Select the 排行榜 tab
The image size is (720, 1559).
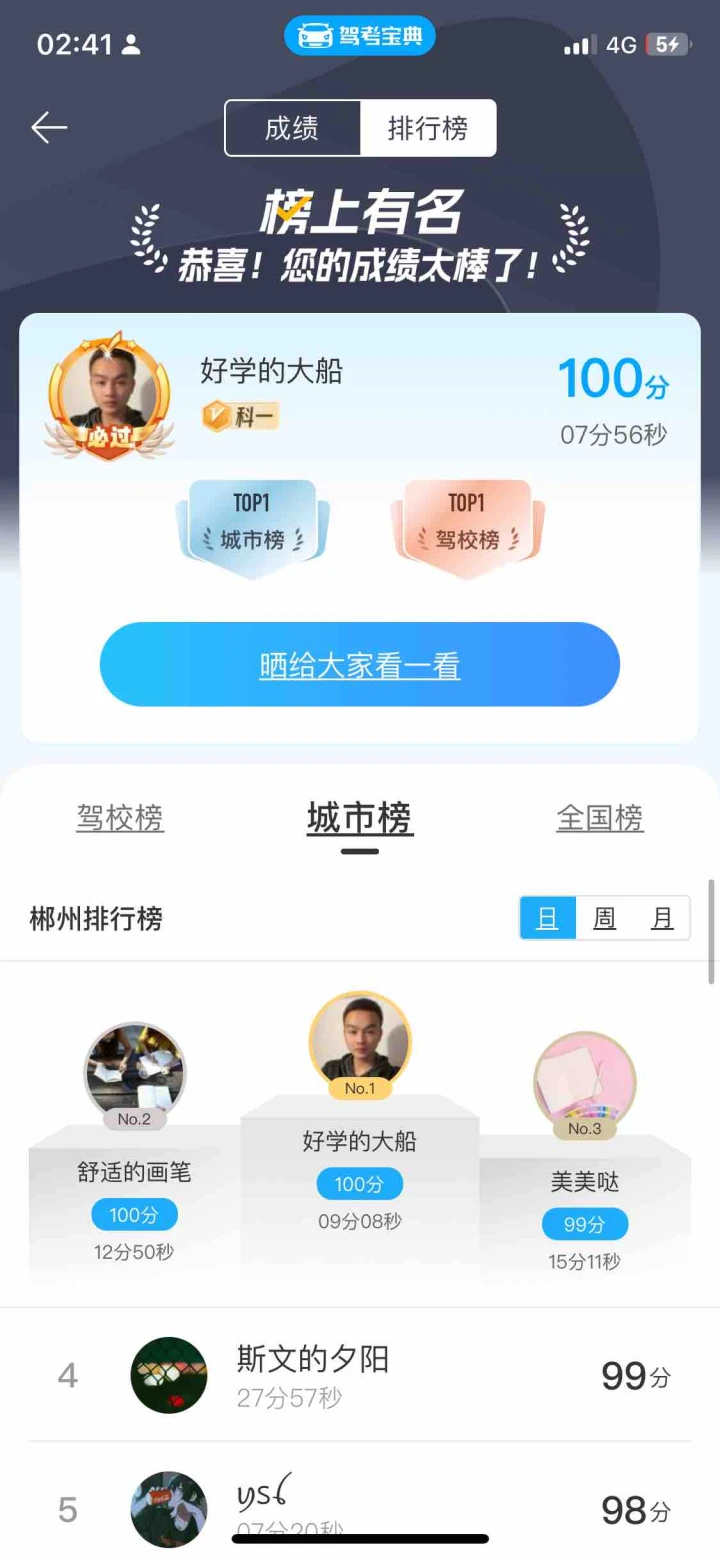pos(428,128)
